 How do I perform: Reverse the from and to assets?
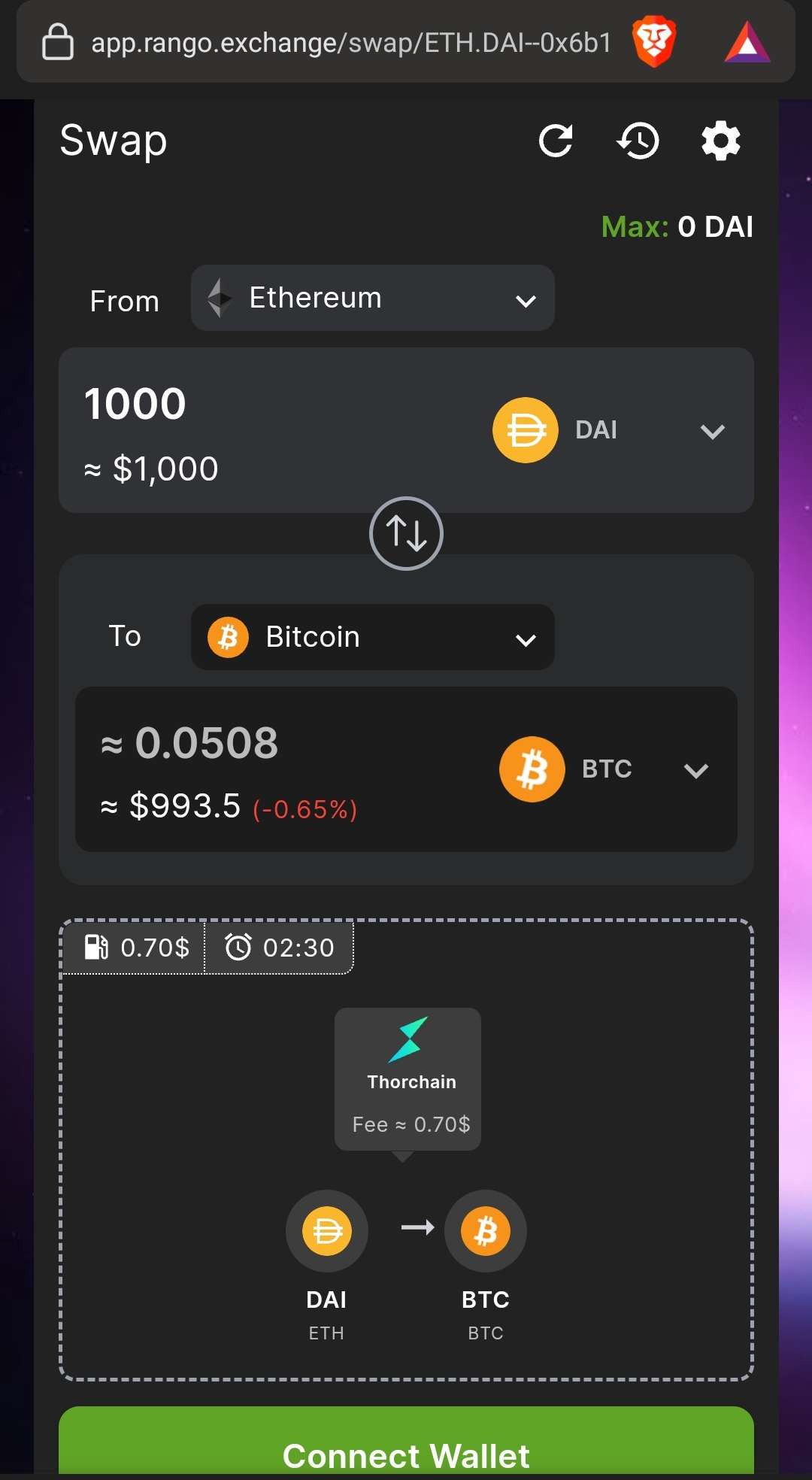pos(406,533)
